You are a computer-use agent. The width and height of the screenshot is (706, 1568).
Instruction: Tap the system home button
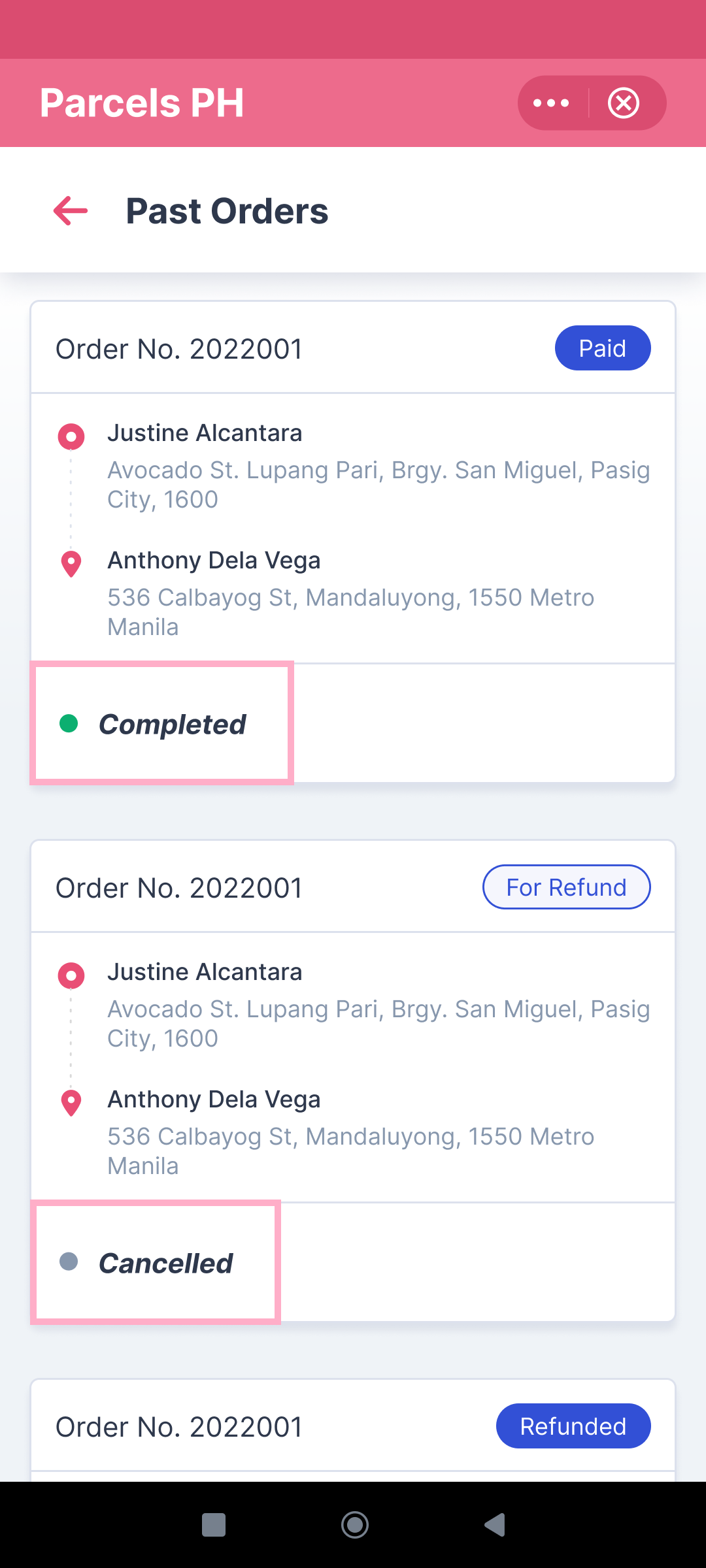point(355,1525)
